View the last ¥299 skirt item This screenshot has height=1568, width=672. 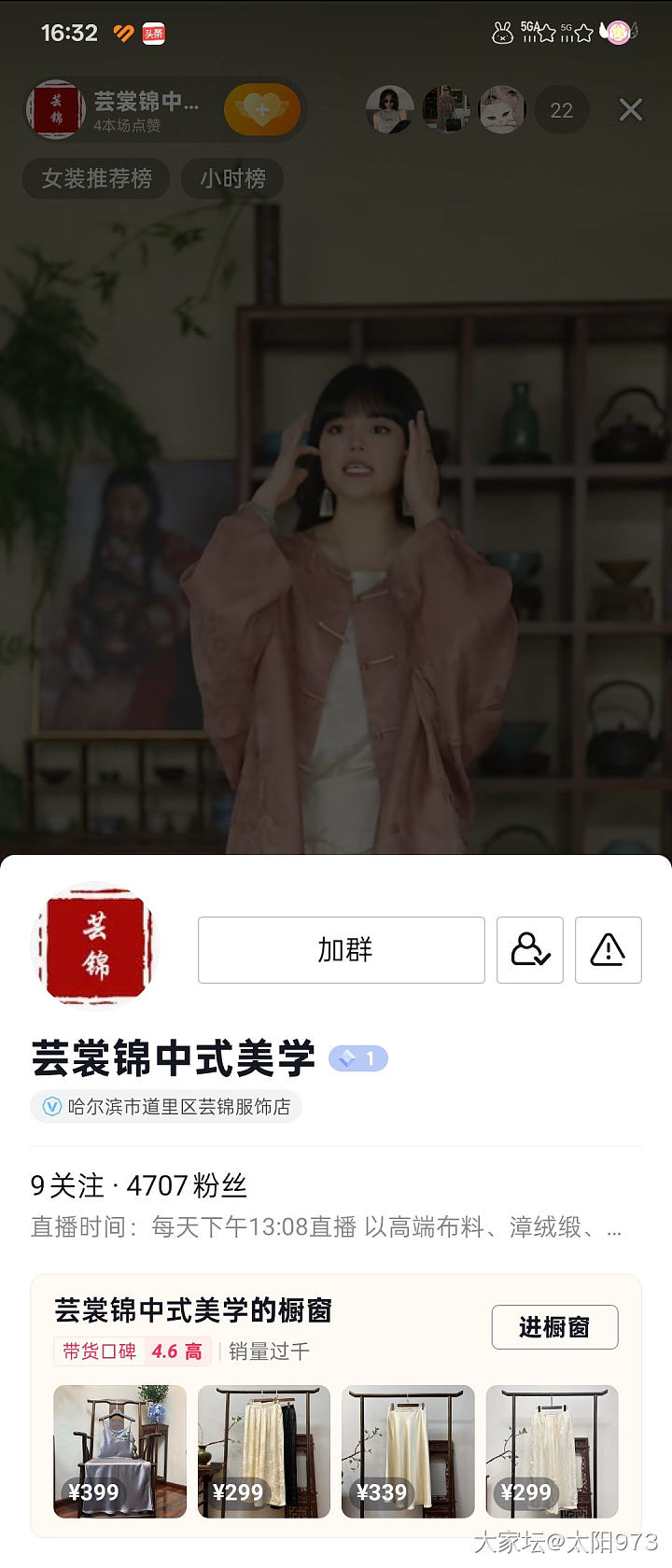[x=552, y=1450]
